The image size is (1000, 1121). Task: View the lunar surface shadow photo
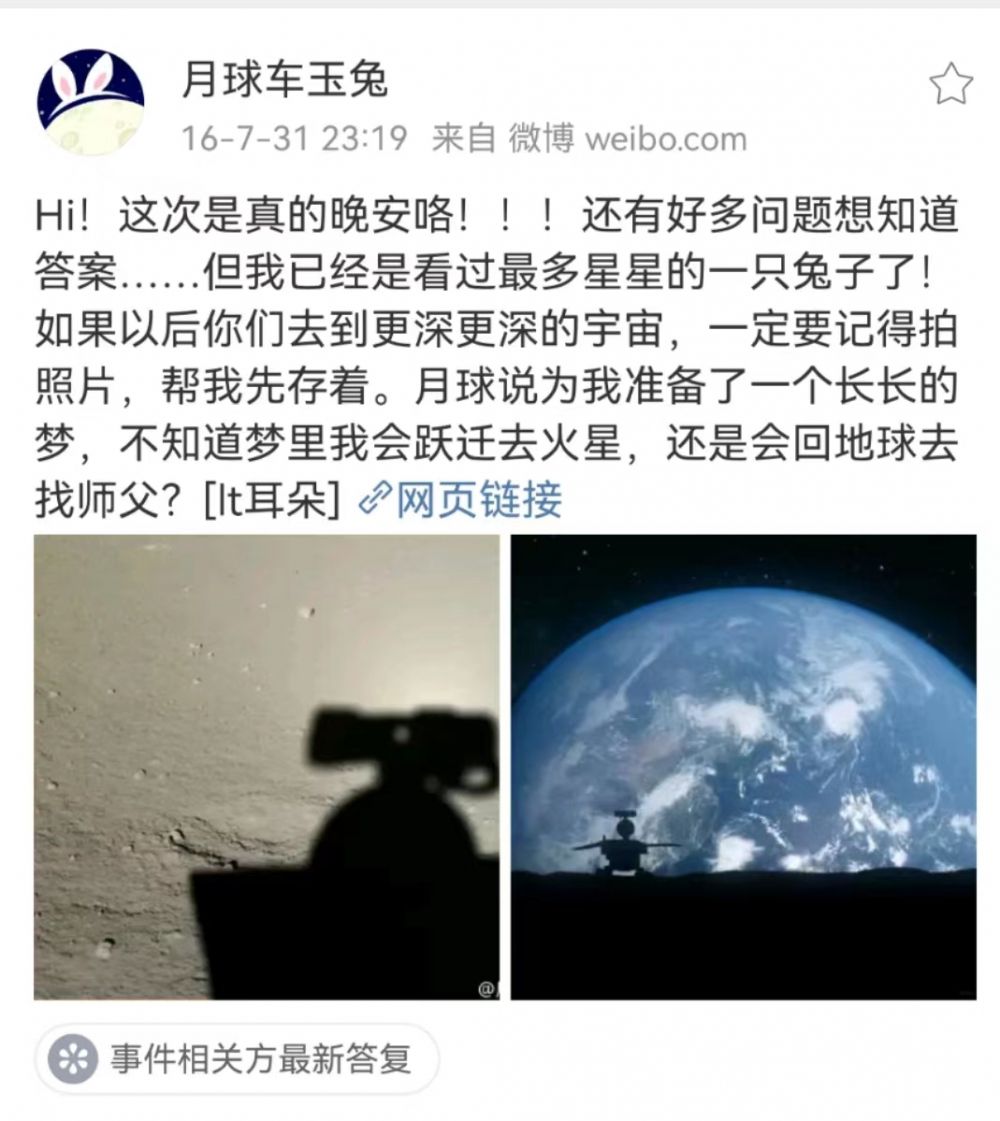click(266, 767)
